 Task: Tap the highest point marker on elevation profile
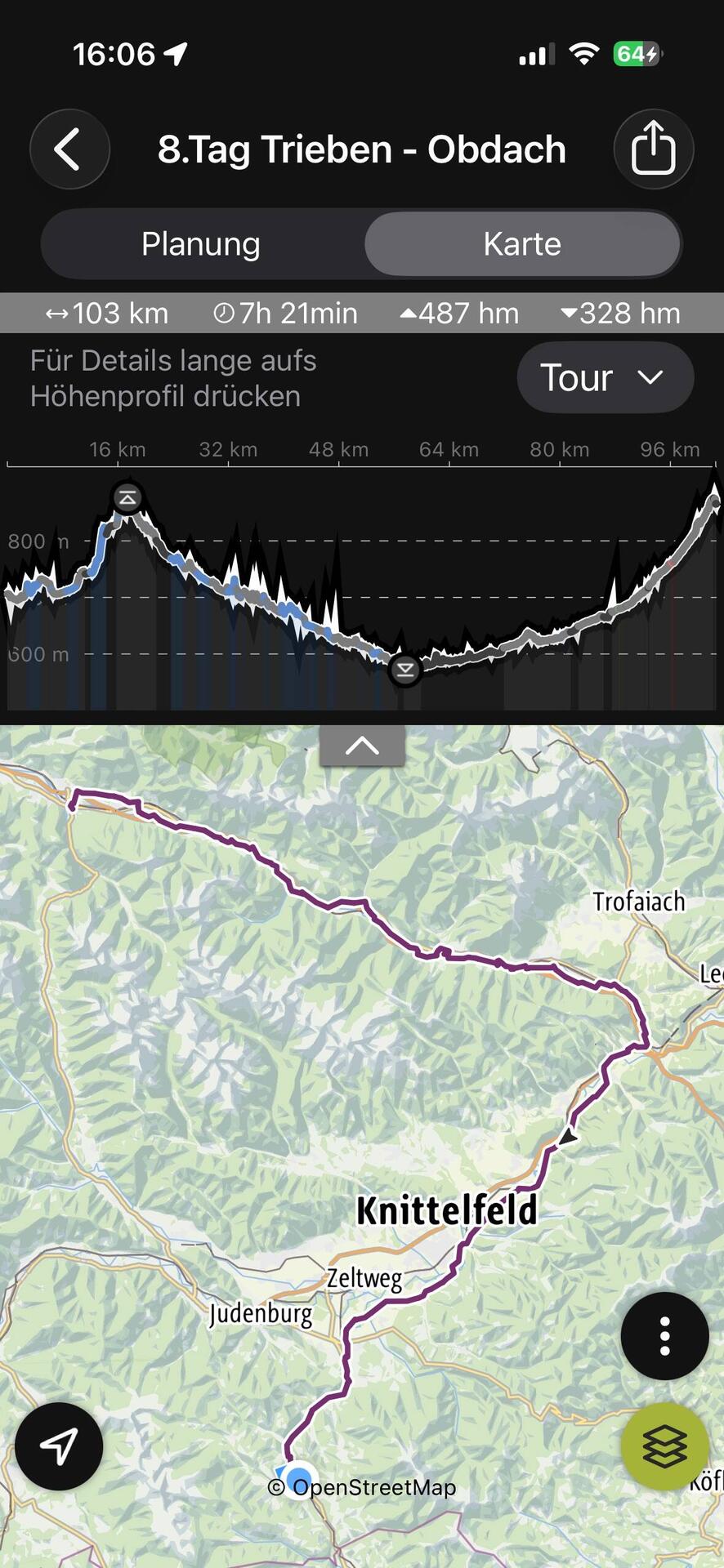point(127,497)
